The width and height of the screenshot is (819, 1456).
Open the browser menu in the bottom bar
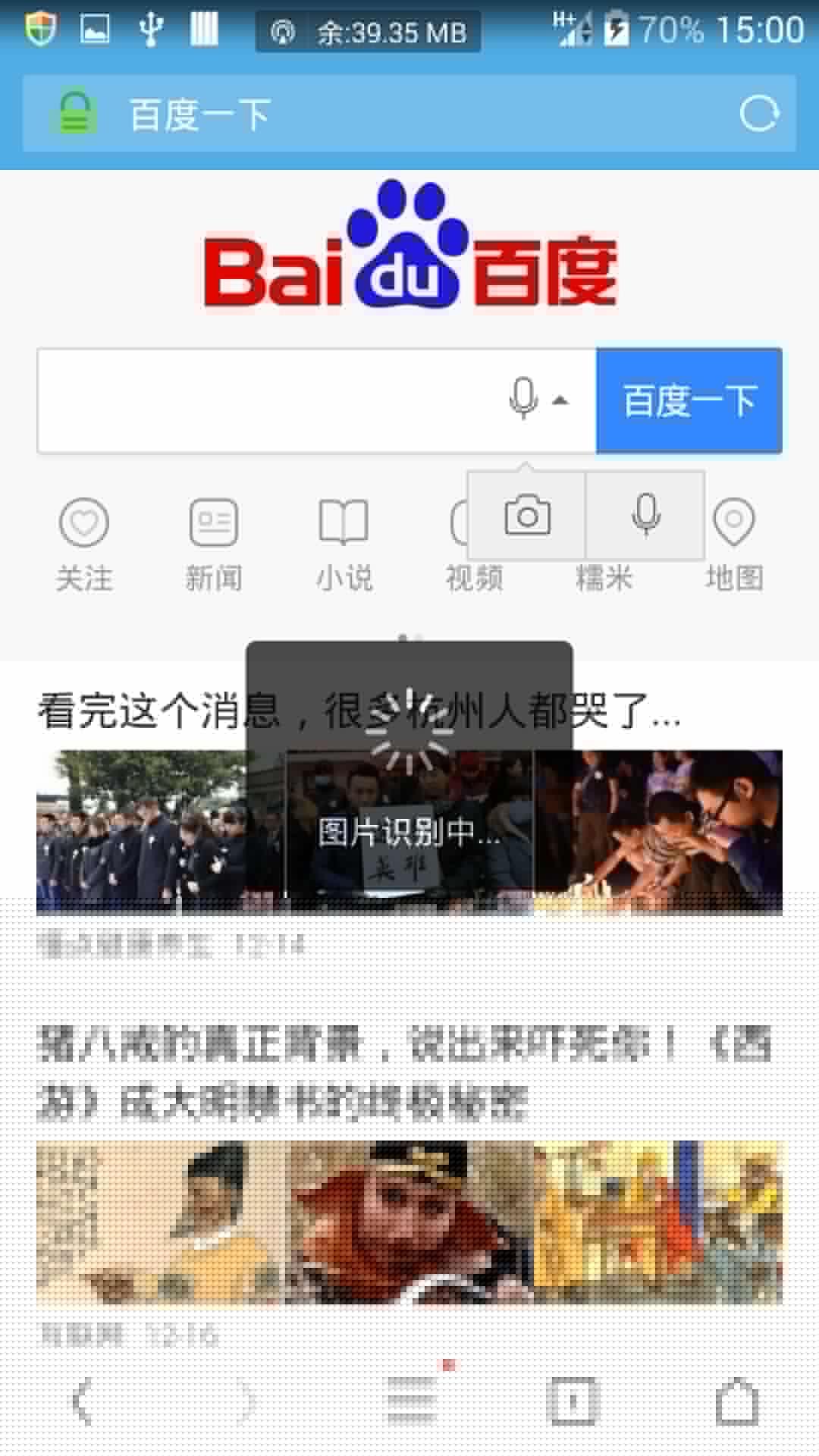411,1400
